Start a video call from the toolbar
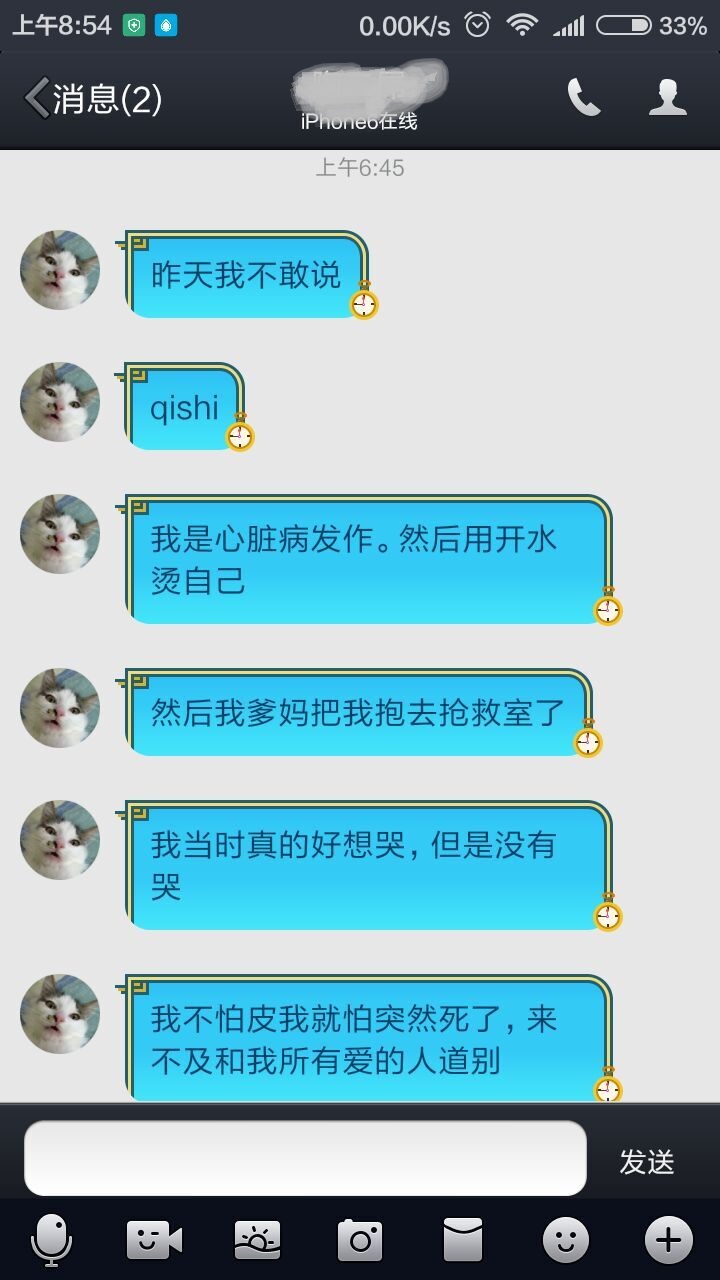This screenshot has width=720, height=1280. [154, 1241]
